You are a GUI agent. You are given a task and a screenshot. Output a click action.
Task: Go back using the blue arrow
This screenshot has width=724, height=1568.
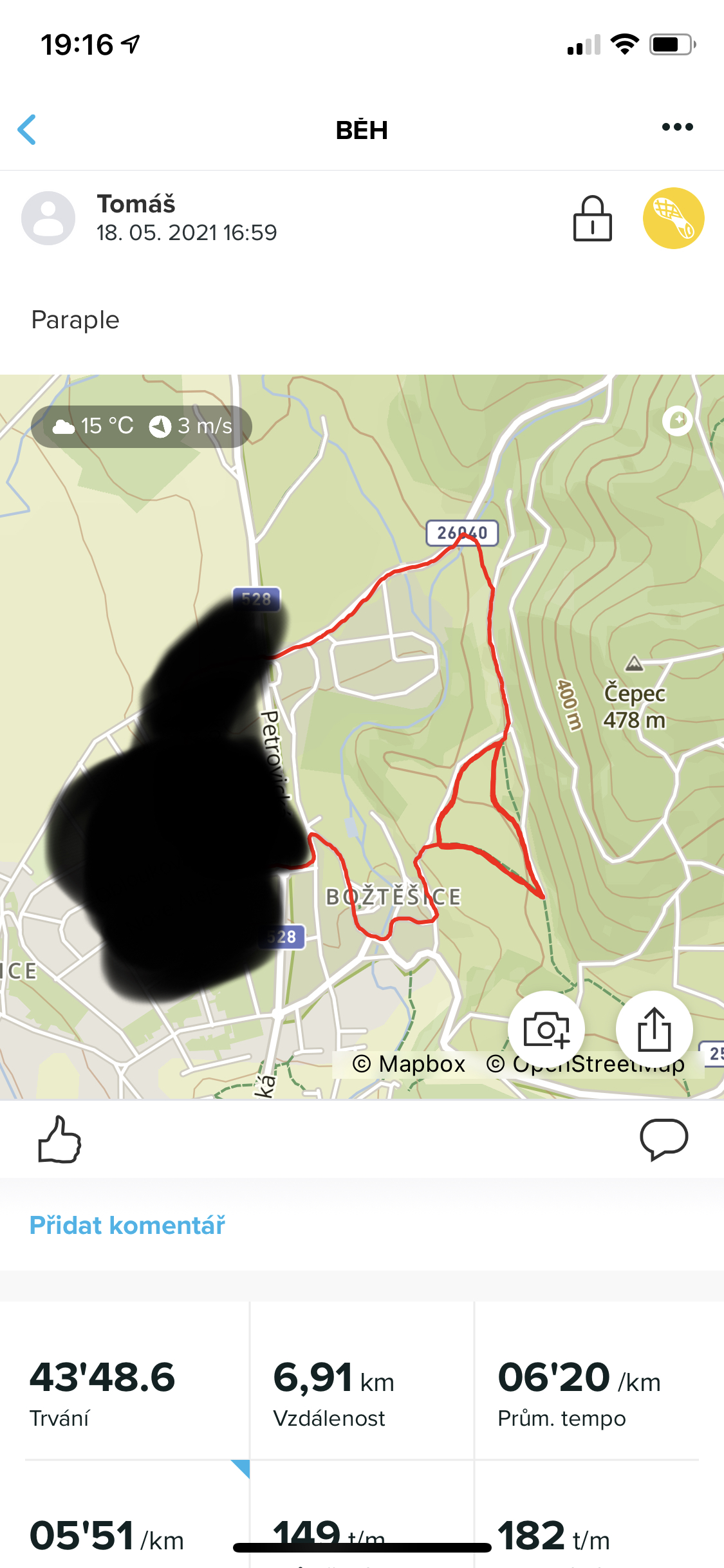pos(27,129)
